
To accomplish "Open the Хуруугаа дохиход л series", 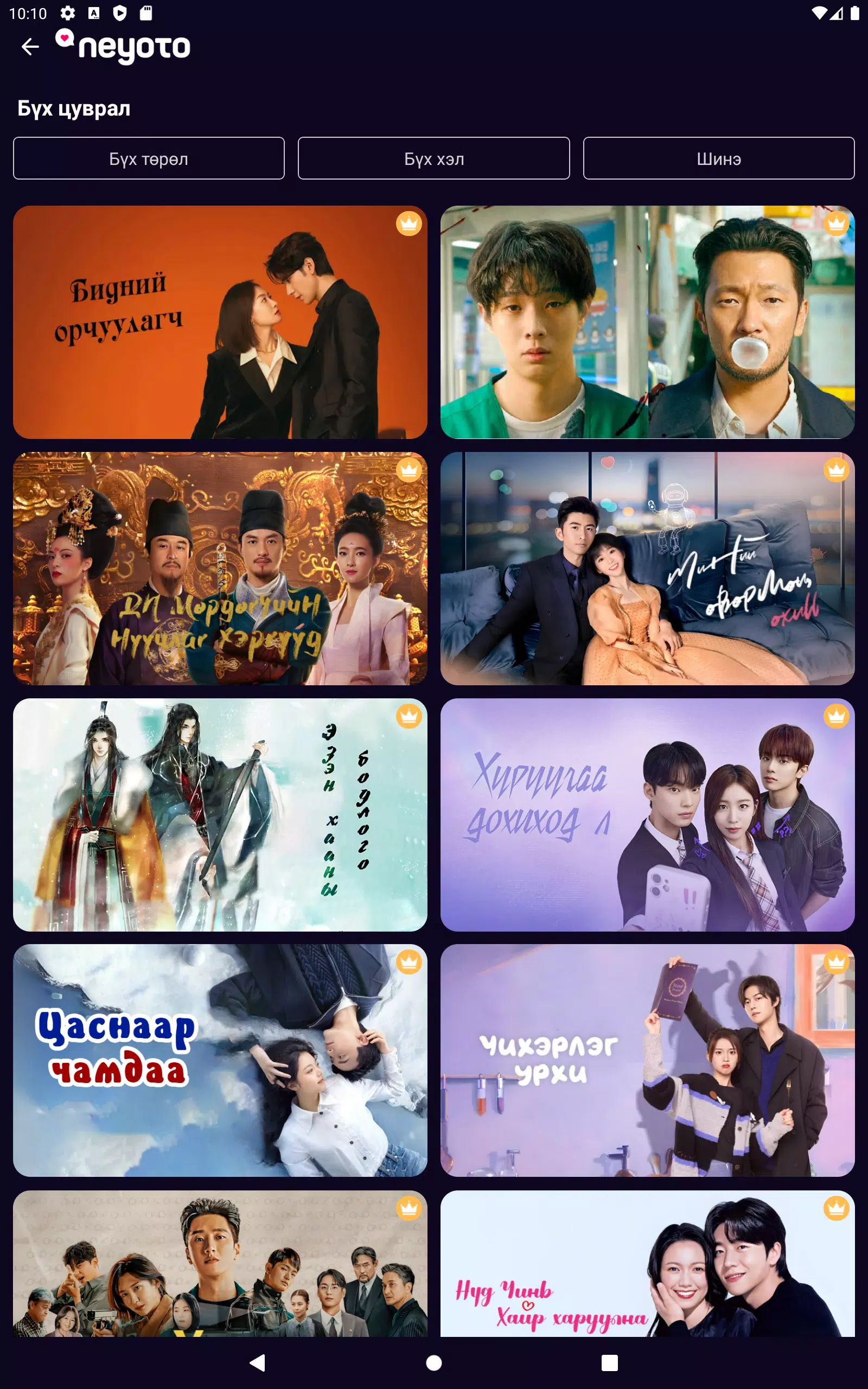I will (647, 814).
